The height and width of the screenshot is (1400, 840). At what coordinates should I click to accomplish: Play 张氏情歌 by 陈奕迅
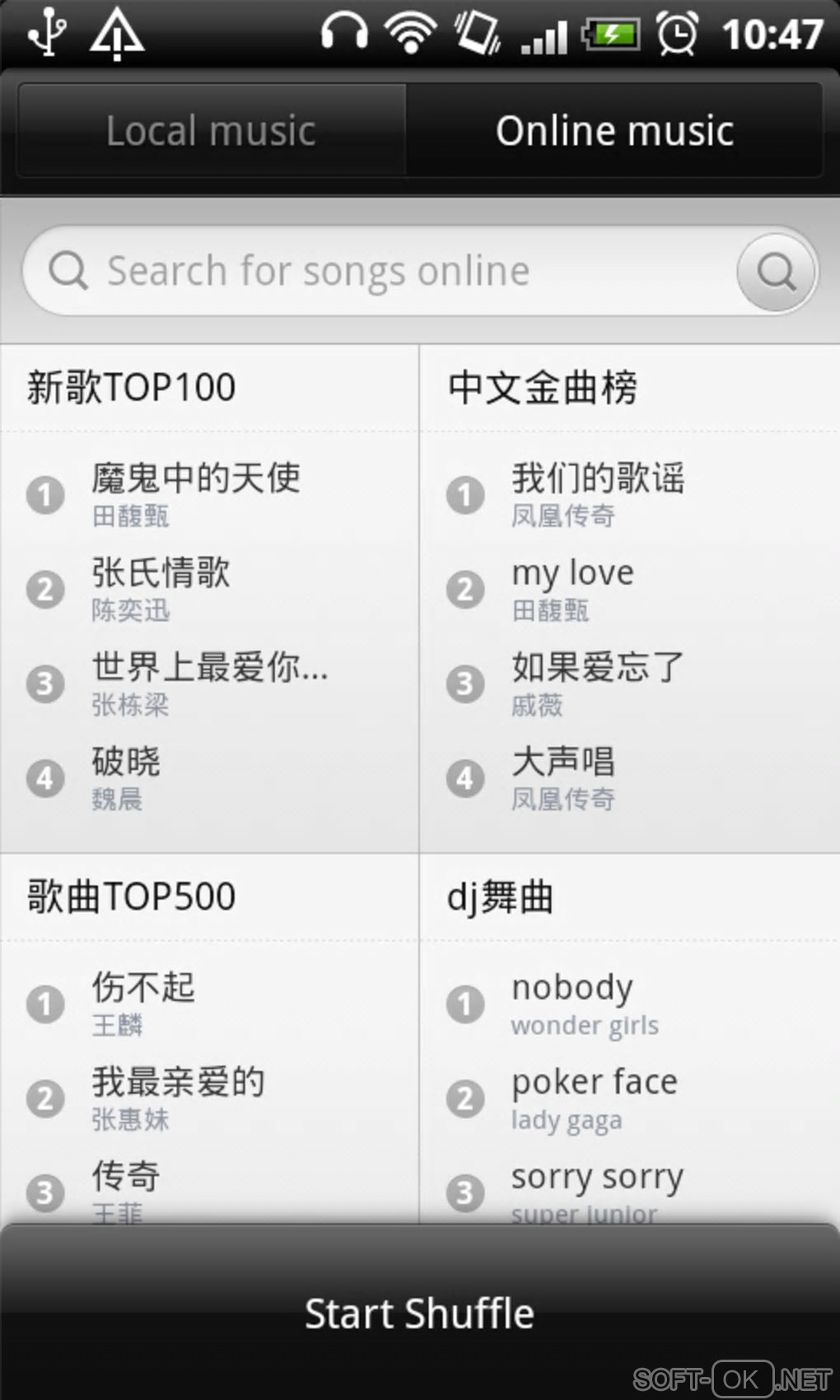pos(161,588)
